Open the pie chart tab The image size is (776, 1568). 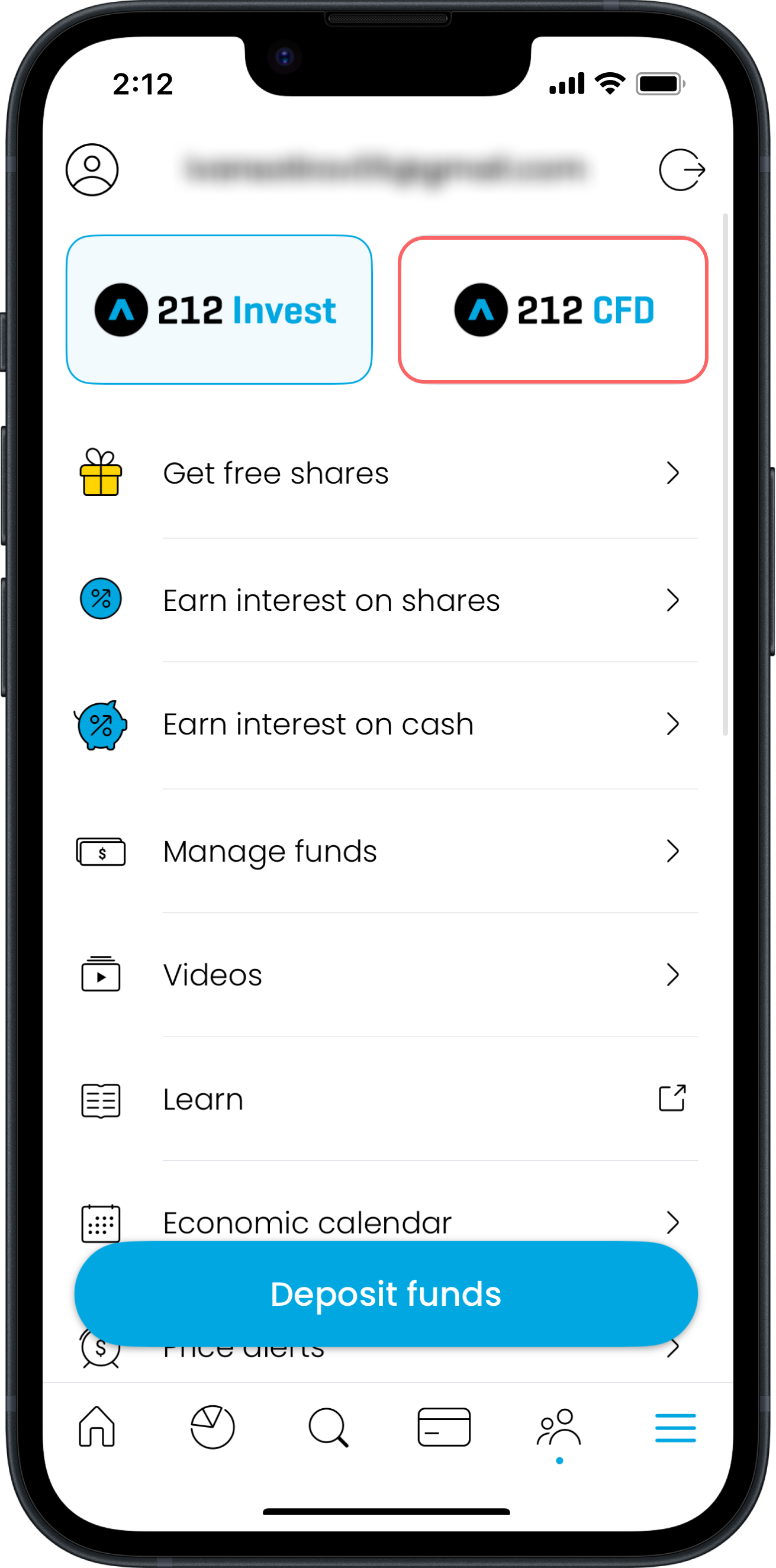(x=212, y=1427)
